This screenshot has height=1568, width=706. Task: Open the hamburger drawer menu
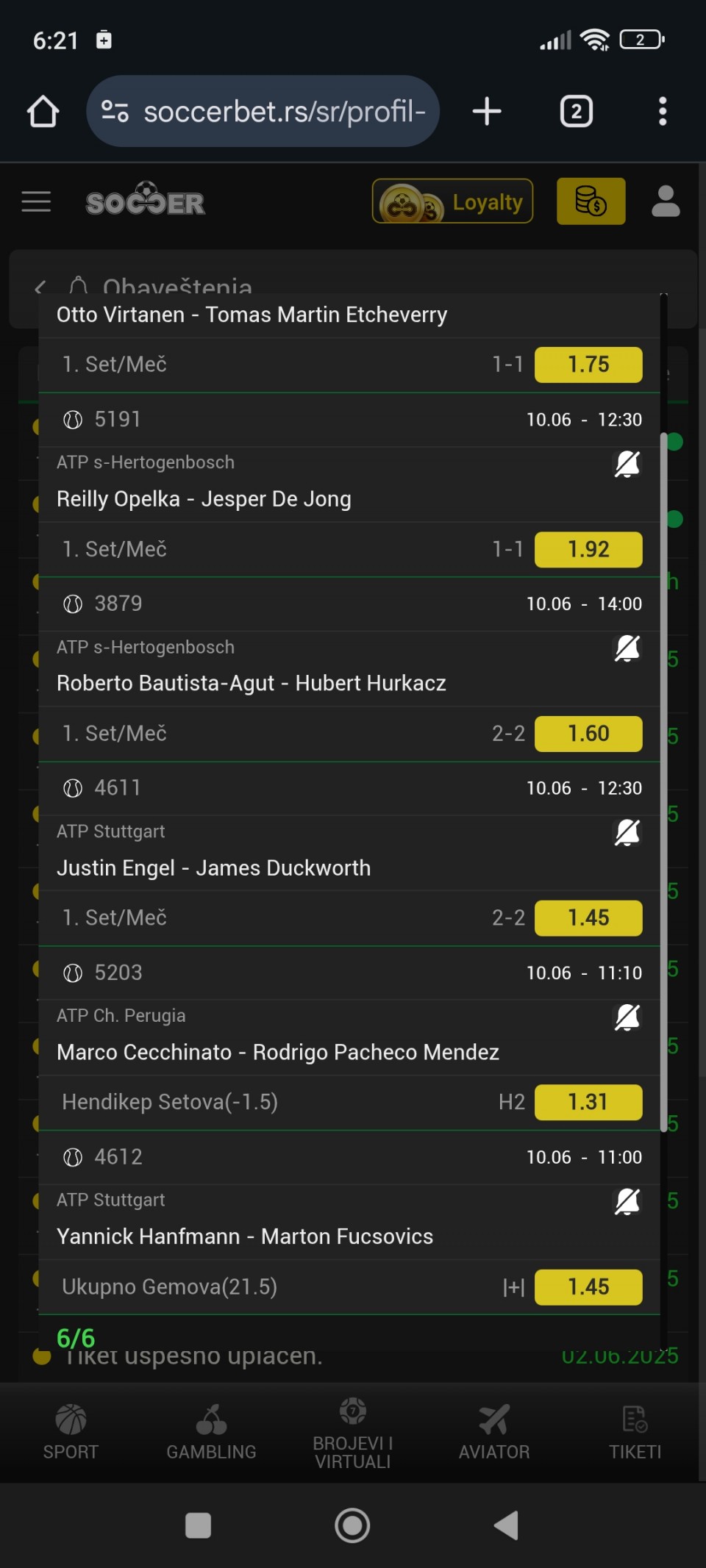(36, 201)
